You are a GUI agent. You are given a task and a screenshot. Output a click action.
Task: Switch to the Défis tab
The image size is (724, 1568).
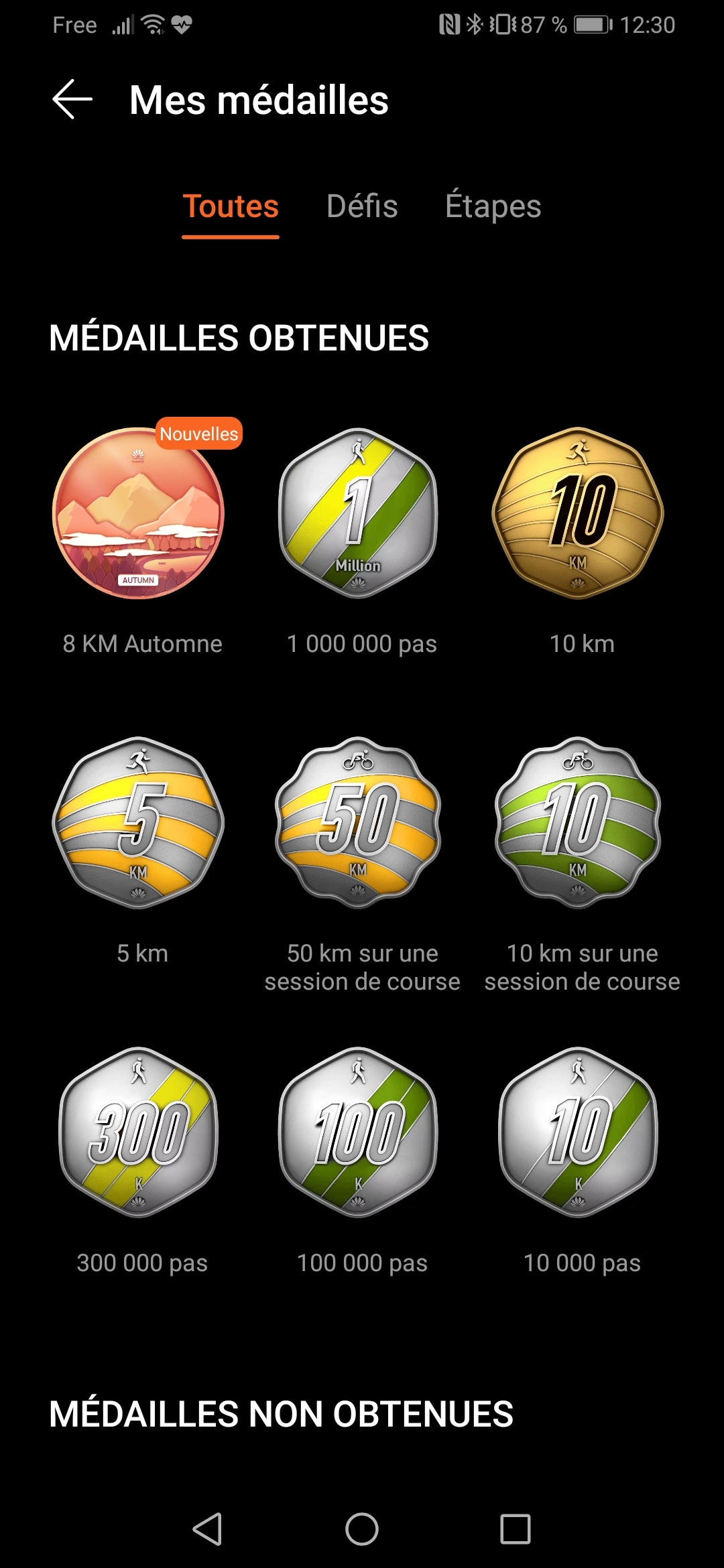click(x=362, y=206)
